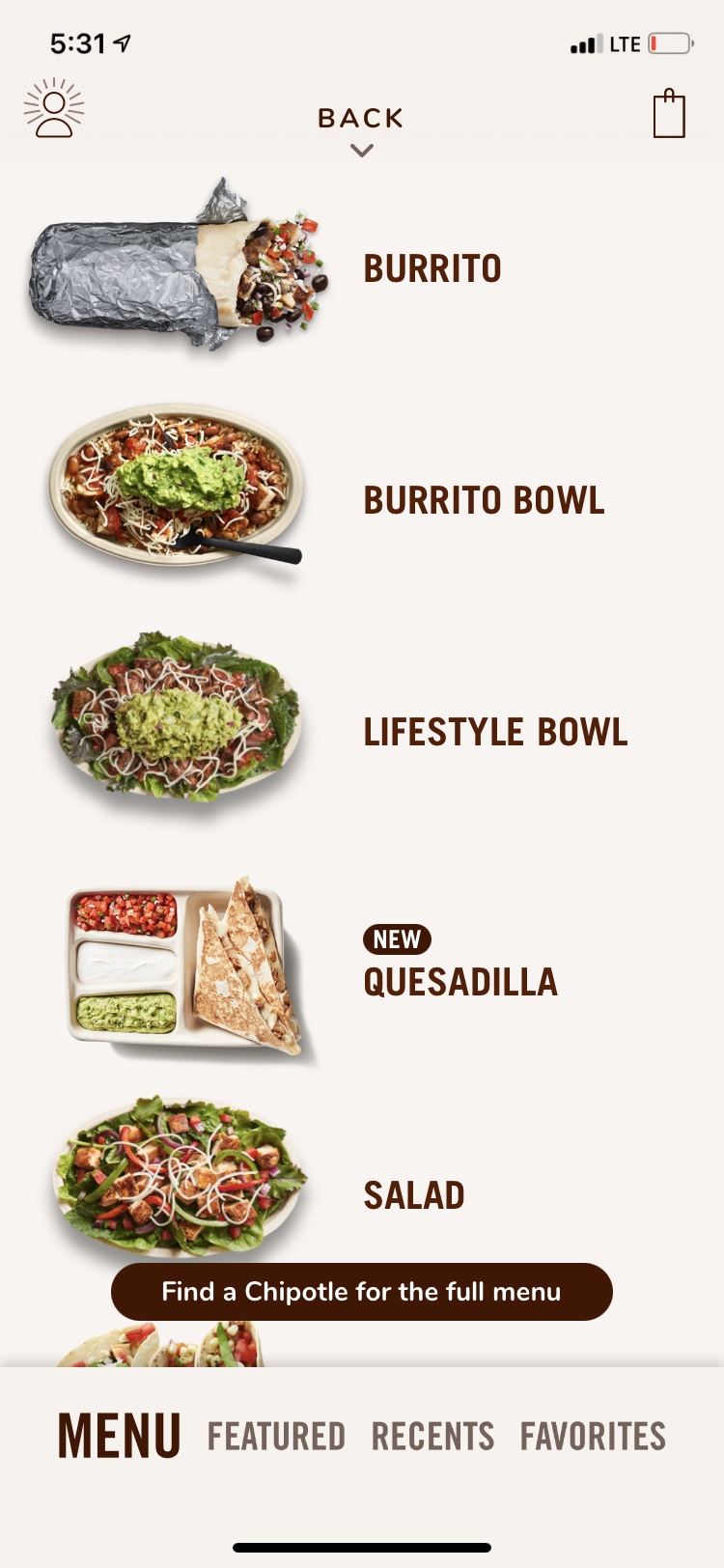Open the shopping bag
This screenshot has height=1568, width=724.
click(x=669, y=114)
